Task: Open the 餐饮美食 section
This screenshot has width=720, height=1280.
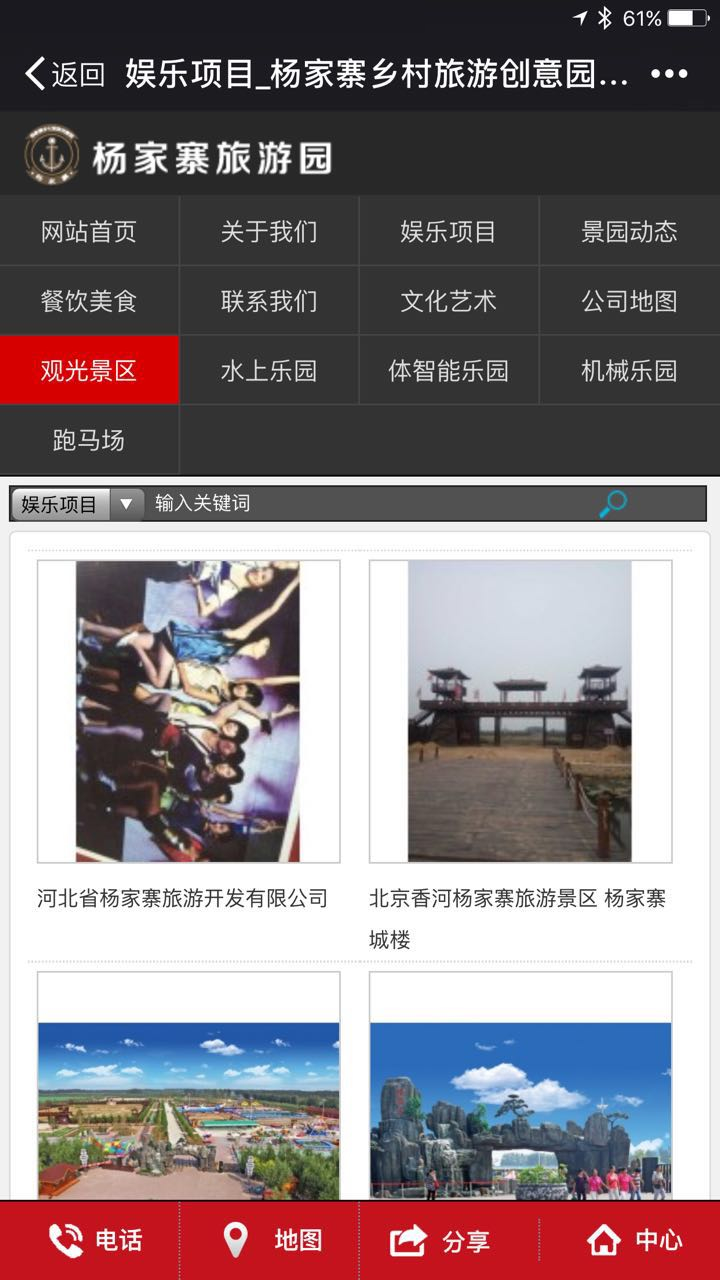Action: pyautogui.click(x=89, y=301)
